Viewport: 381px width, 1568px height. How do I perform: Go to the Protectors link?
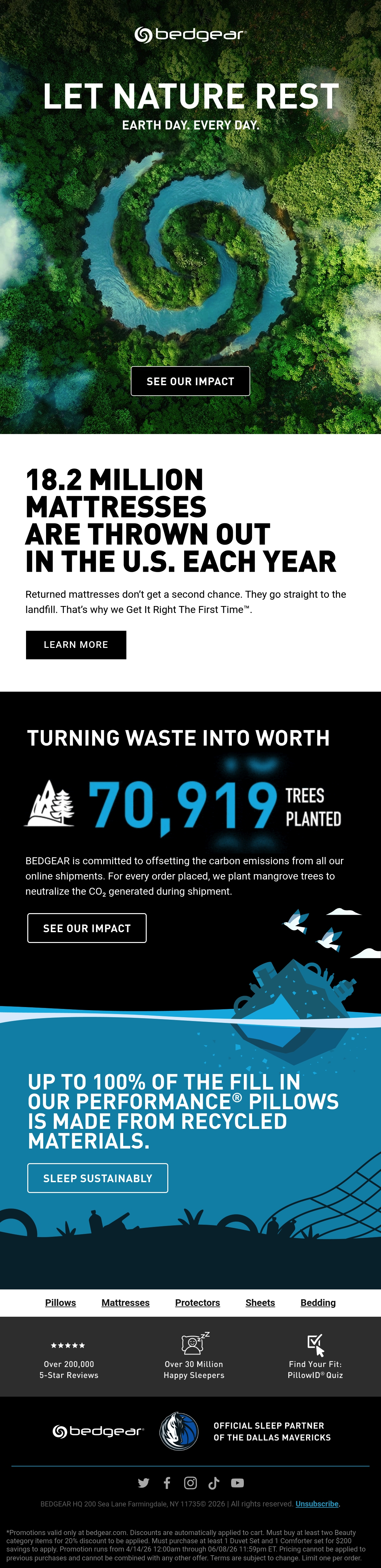coord(197,1303)
